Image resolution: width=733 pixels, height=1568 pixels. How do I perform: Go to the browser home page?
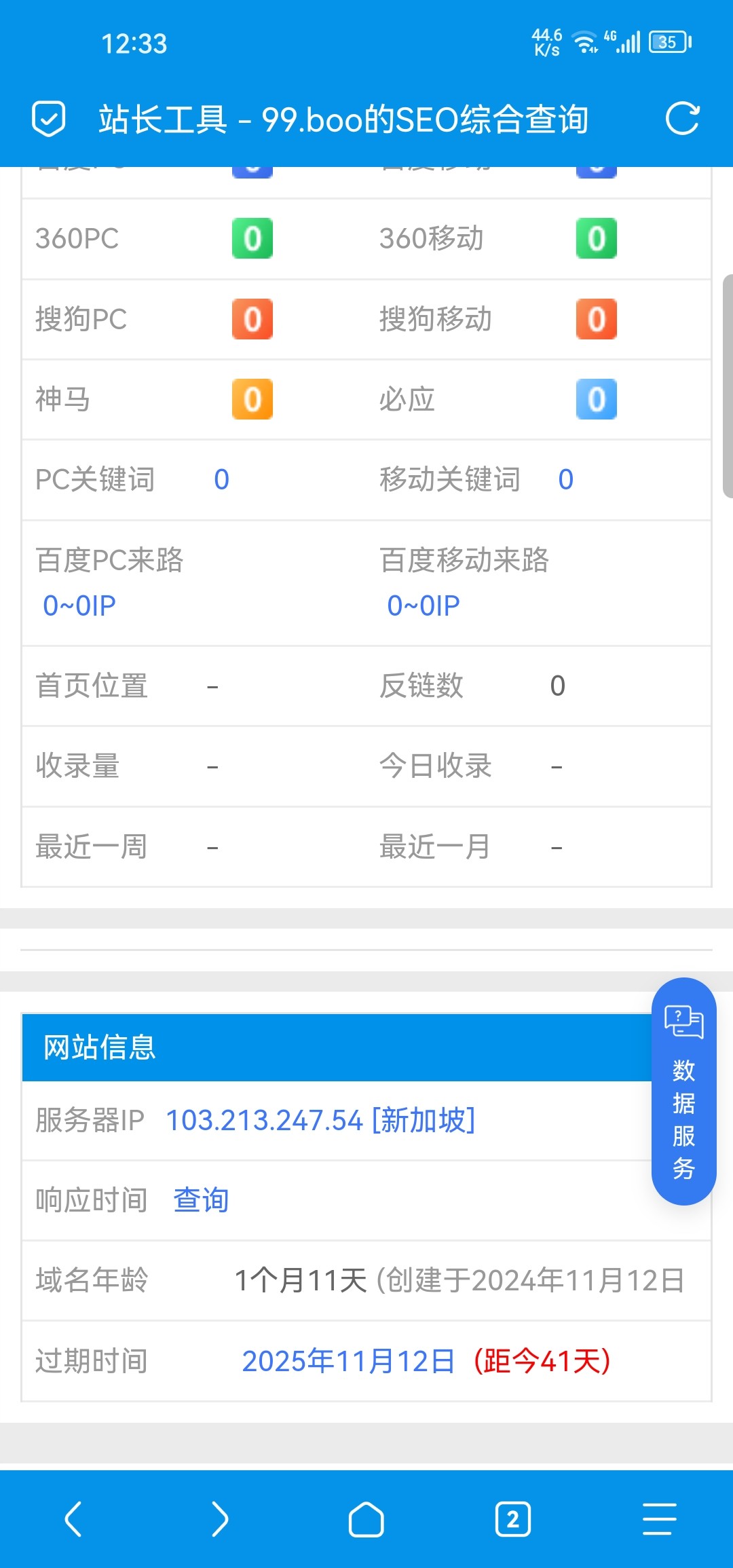[366, 1519]
